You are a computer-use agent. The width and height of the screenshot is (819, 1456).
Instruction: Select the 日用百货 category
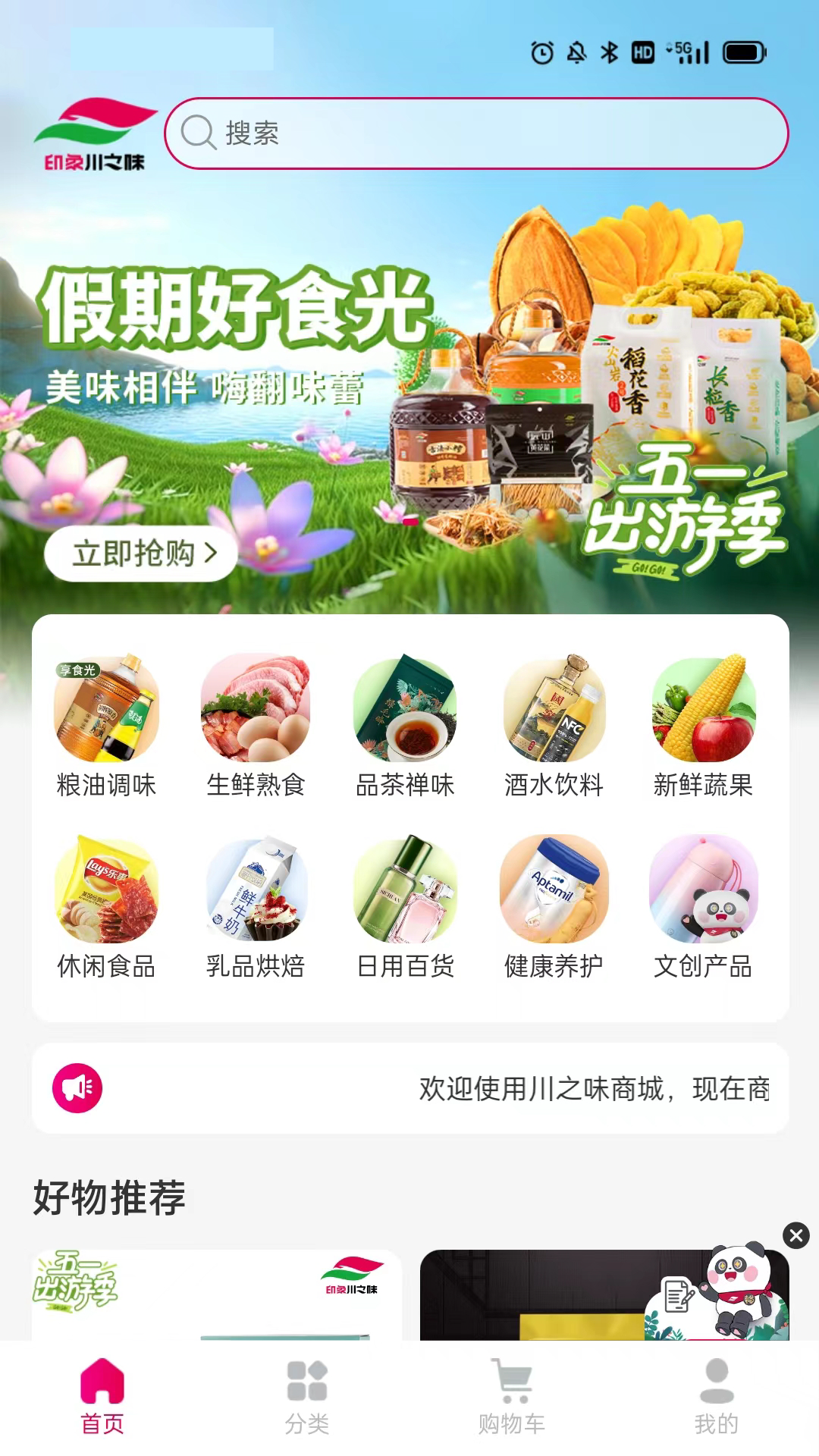(x=405, y=906)
